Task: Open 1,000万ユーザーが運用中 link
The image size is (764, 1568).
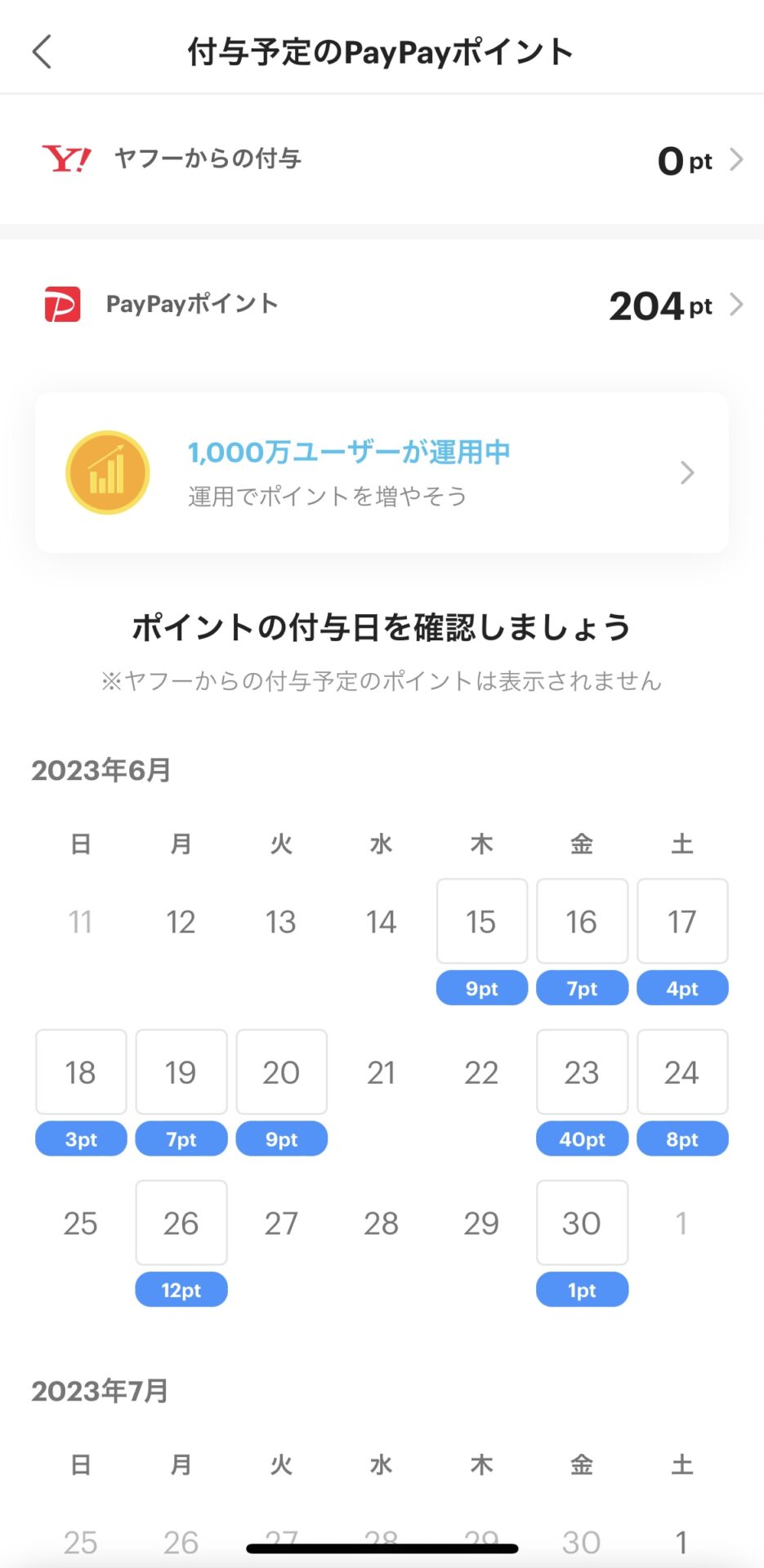Action: point(348,452)
